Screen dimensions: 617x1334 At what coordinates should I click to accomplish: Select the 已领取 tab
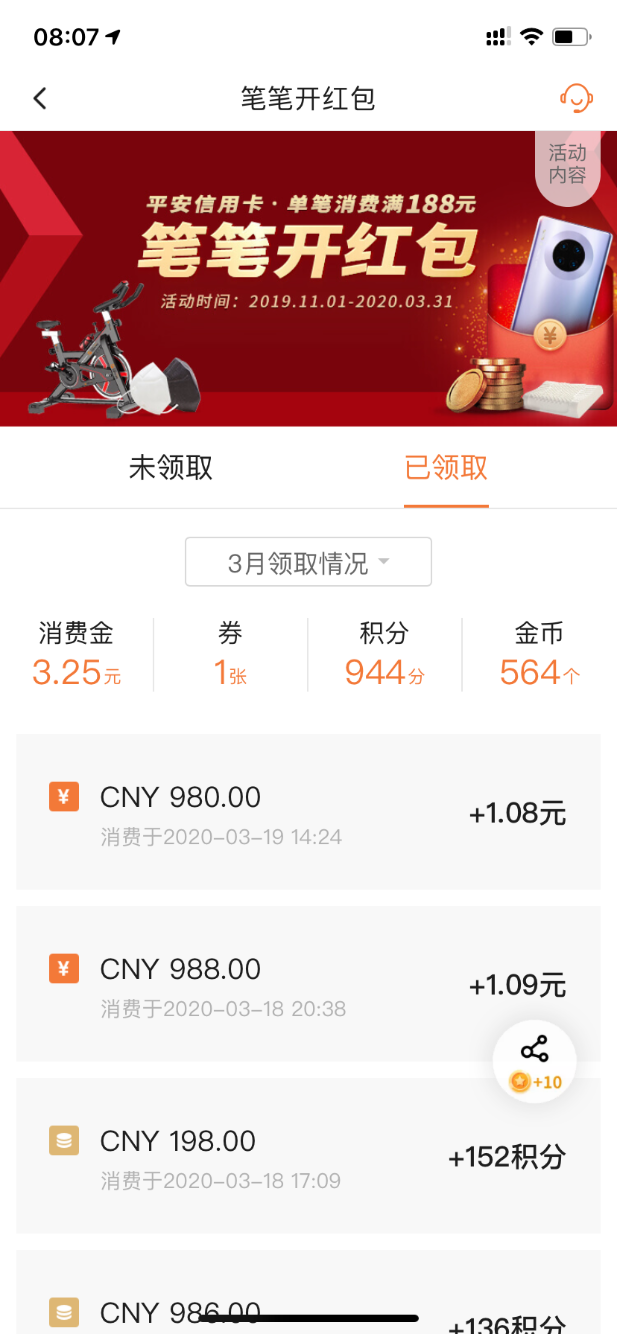[446, 468]
